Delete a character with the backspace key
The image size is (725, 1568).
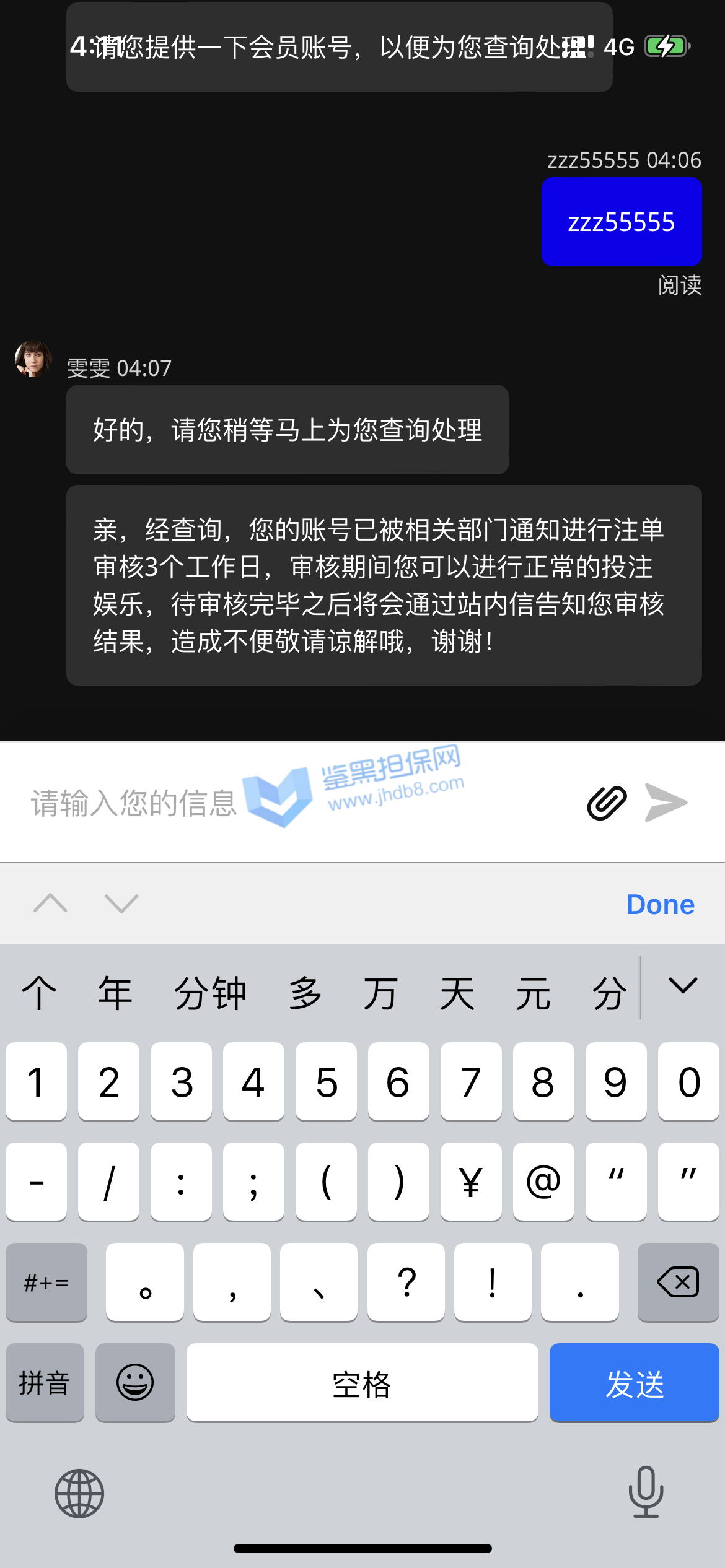(678, 1281)
